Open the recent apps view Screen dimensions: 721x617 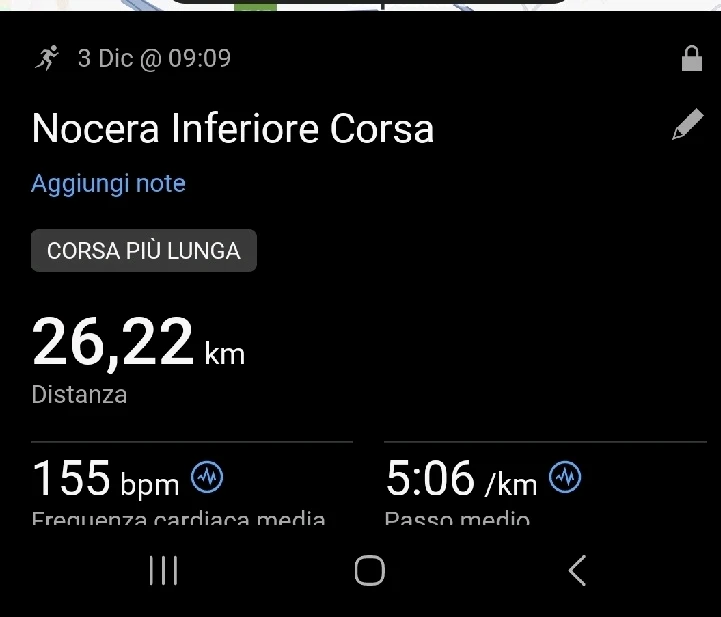coord(163,570)
